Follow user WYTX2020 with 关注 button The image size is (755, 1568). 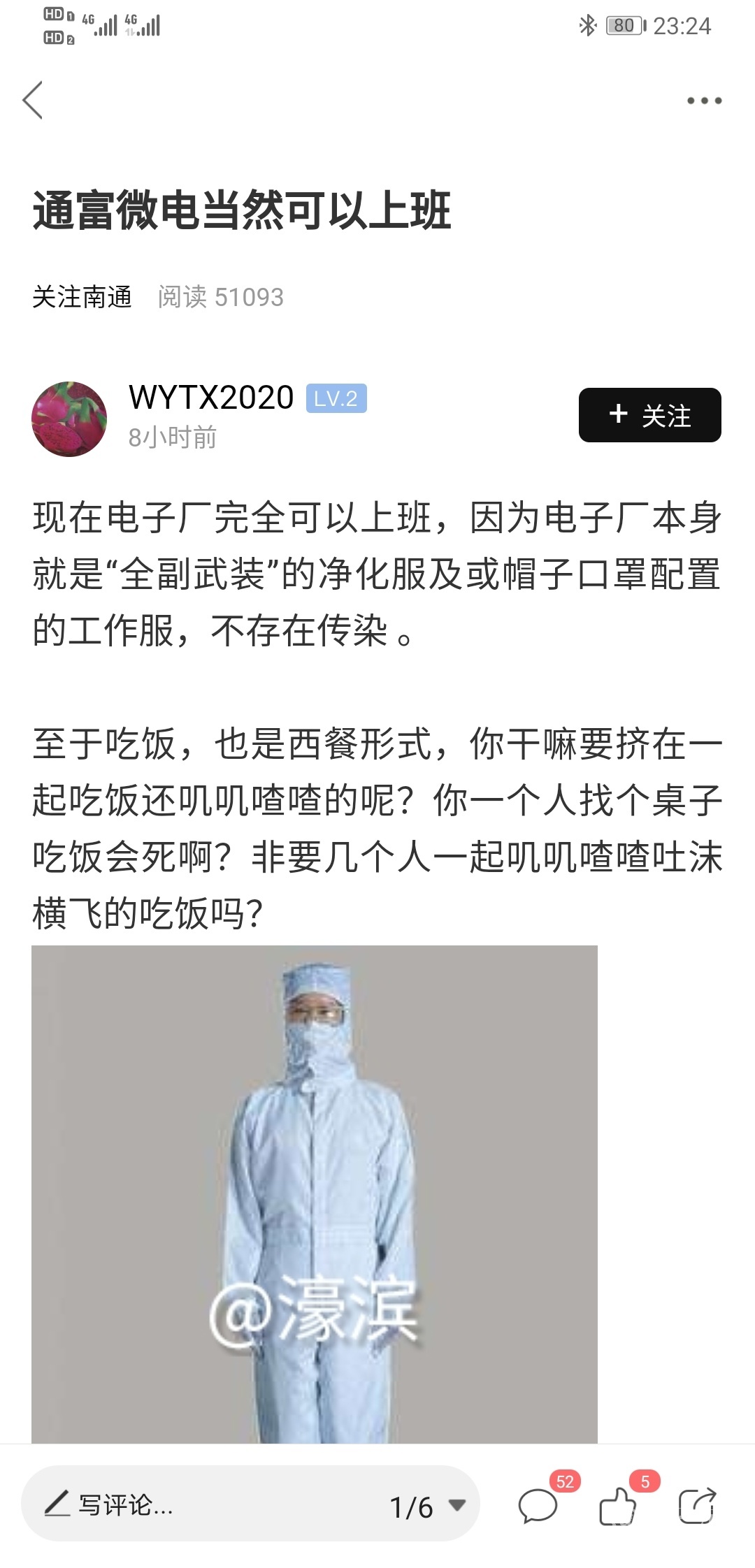(649, 415)
